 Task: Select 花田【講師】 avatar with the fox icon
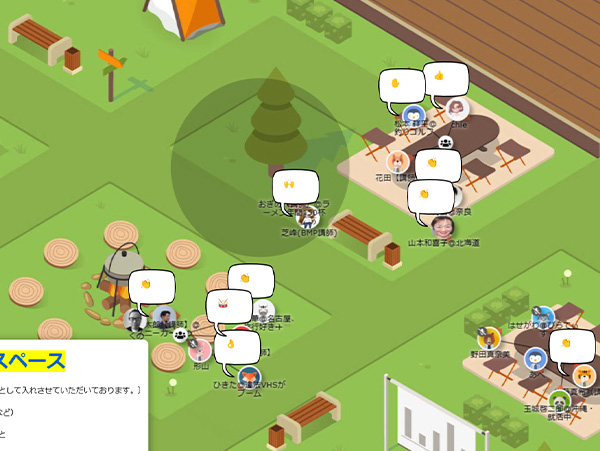pos(399,162)
